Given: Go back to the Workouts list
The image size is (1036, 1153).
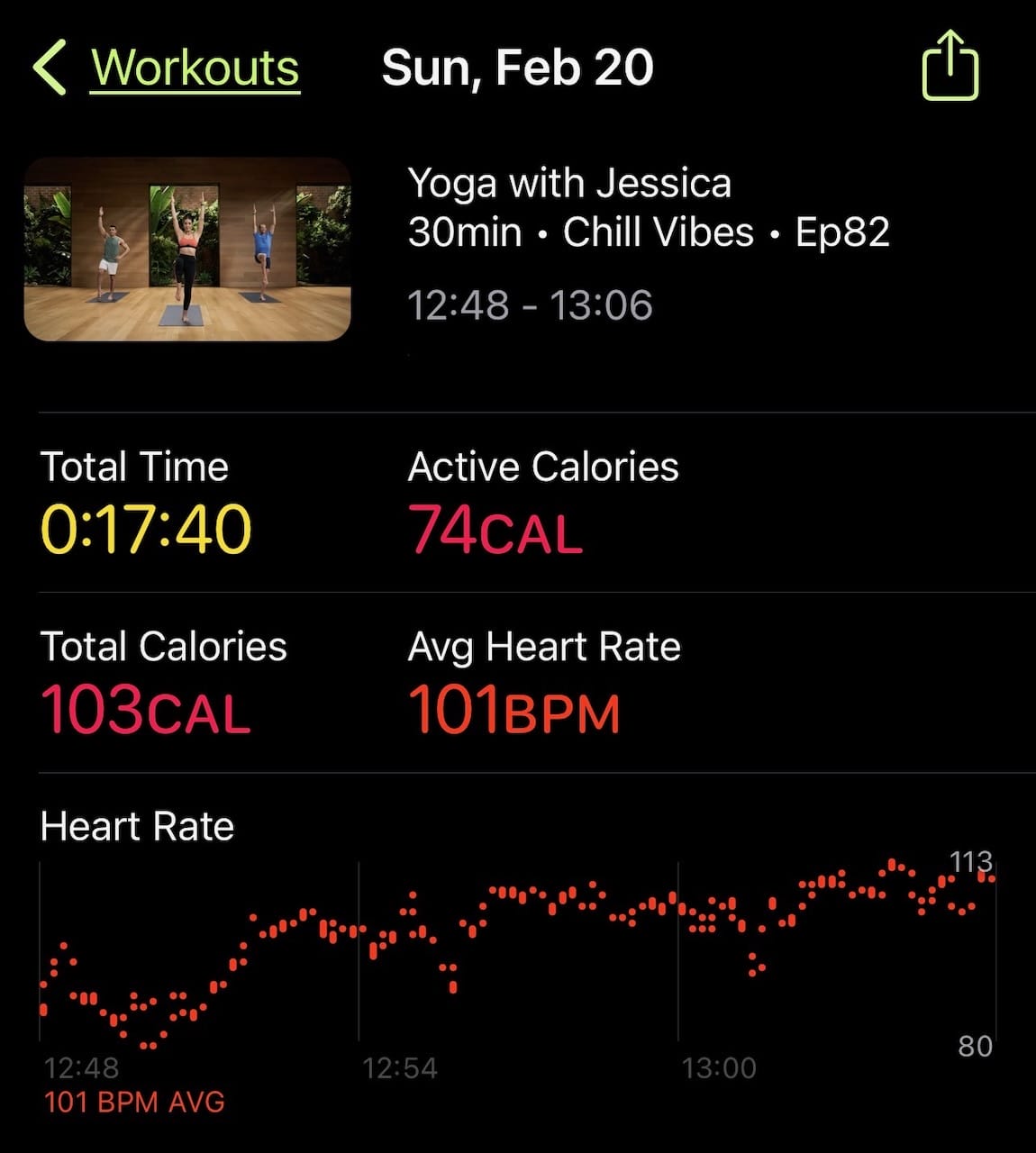Looking at the screenshot, I should [167, 68].
